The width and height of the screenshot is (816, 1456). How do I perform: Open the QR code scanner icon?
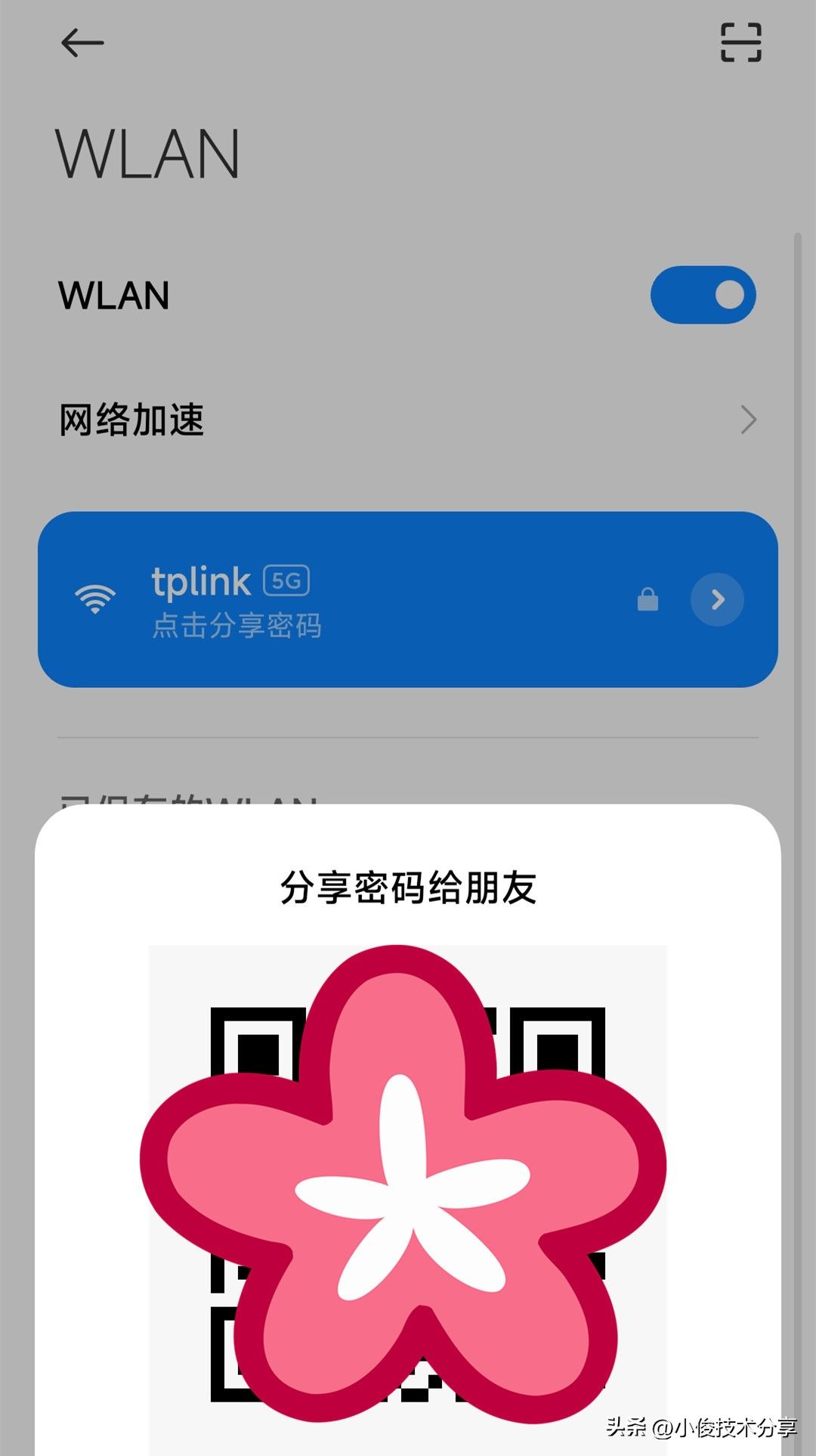[740, 42]
